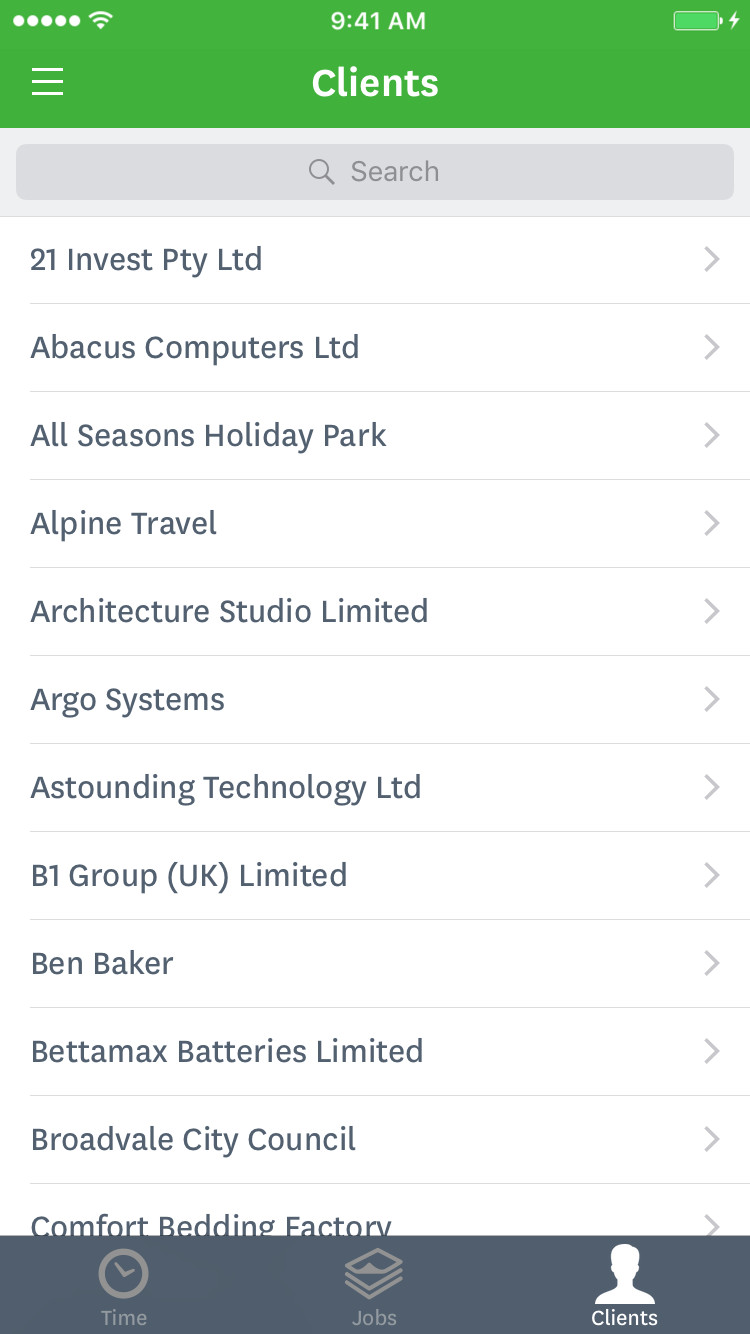Open the Alpine Travel client
Image resolution: width=750 pixels, height=1334 pixels.
click(375, 524)
